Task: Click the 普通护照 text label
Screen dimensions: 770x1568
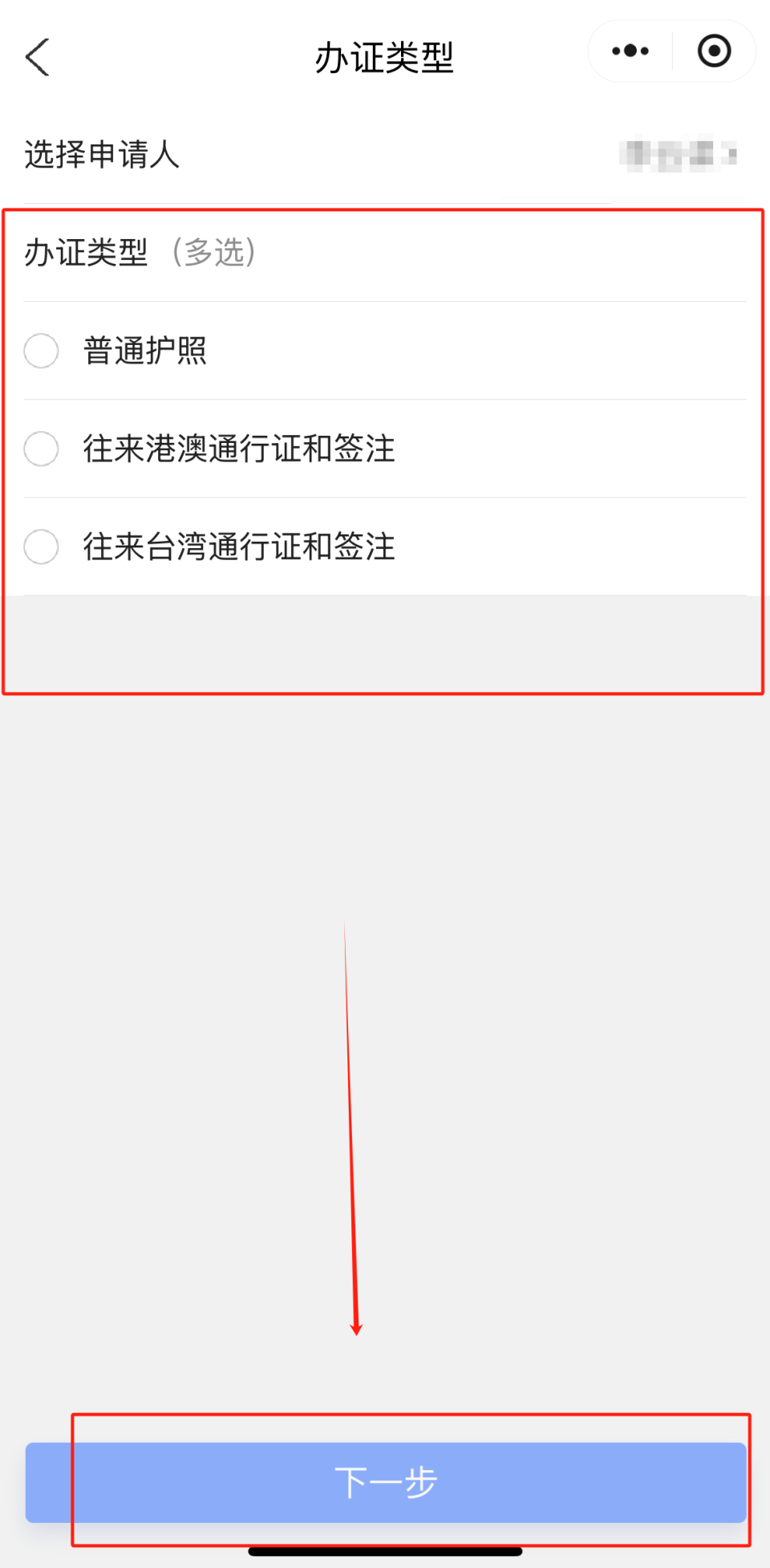Action: point(145,351)
